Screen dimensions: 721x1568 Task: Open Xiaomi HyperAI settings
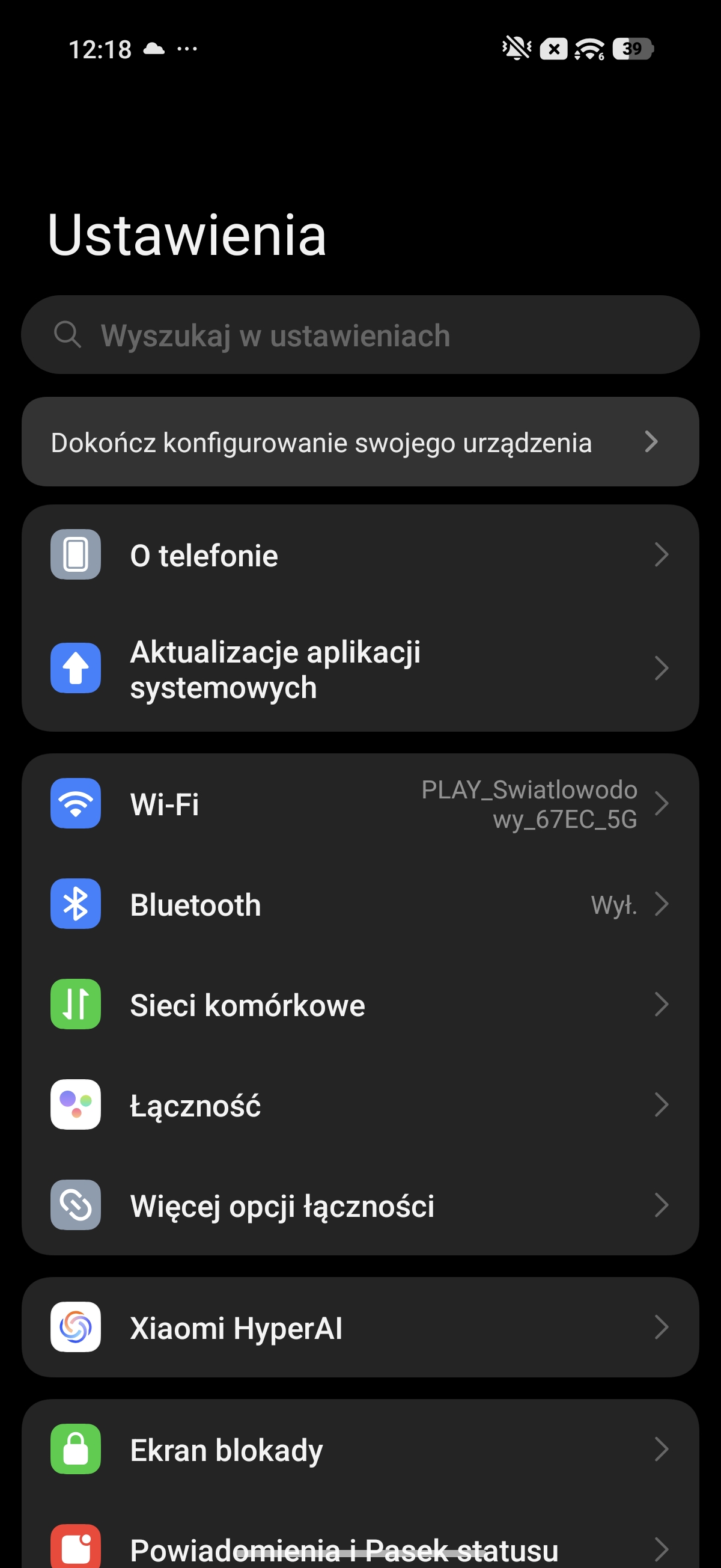pos(360,1328)
